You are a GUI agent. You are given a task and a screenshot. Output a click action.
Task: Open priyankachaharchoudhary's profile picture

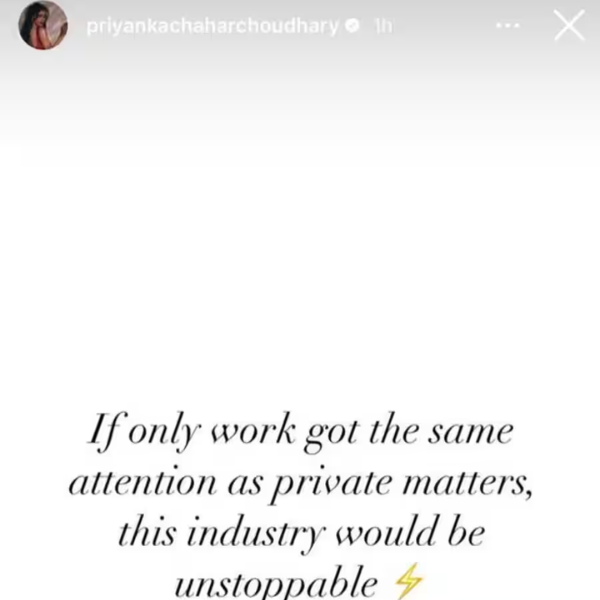pyautogui.click(x=43, y=26)
